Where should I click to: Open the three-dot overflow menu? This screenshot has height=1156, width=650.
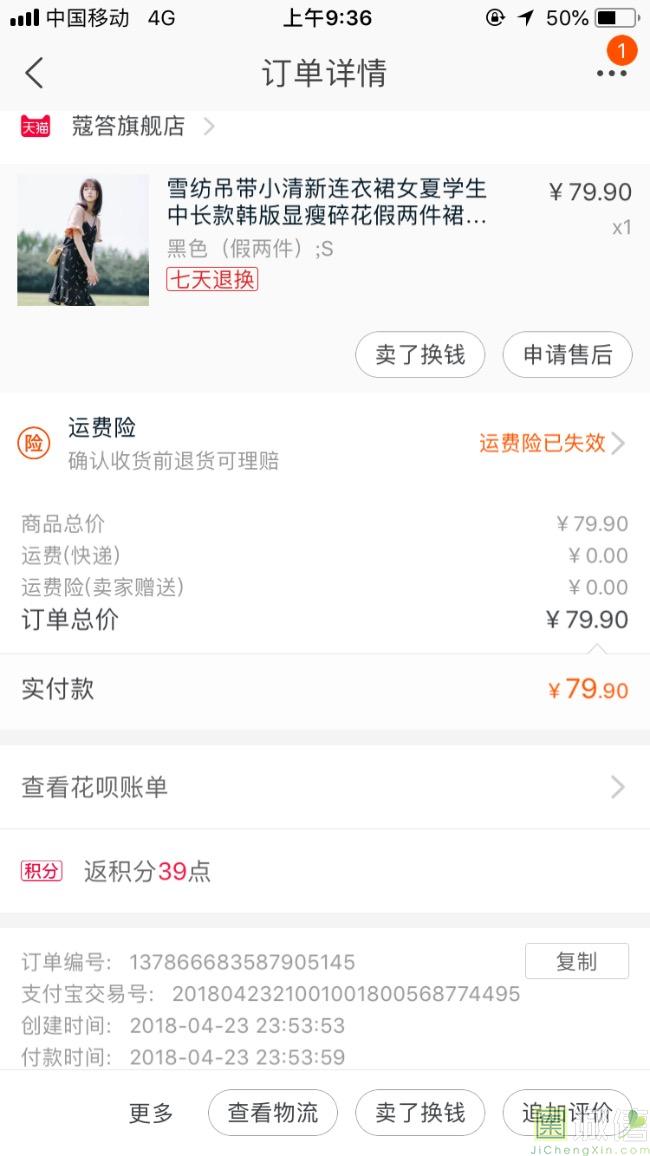coord(611,73)
